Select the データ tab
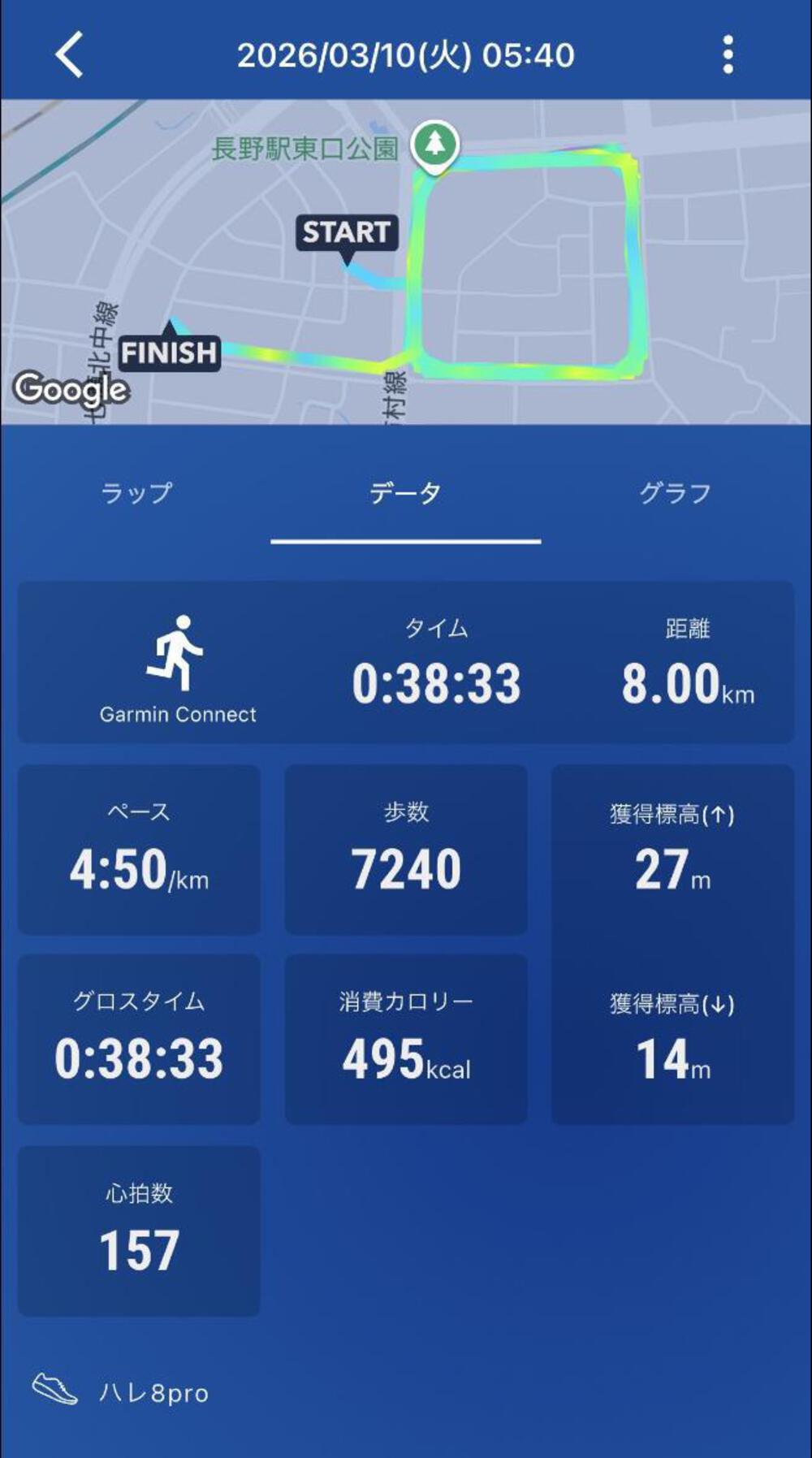The width and height of the screenshot is (812, 1458). click(405, 493)
